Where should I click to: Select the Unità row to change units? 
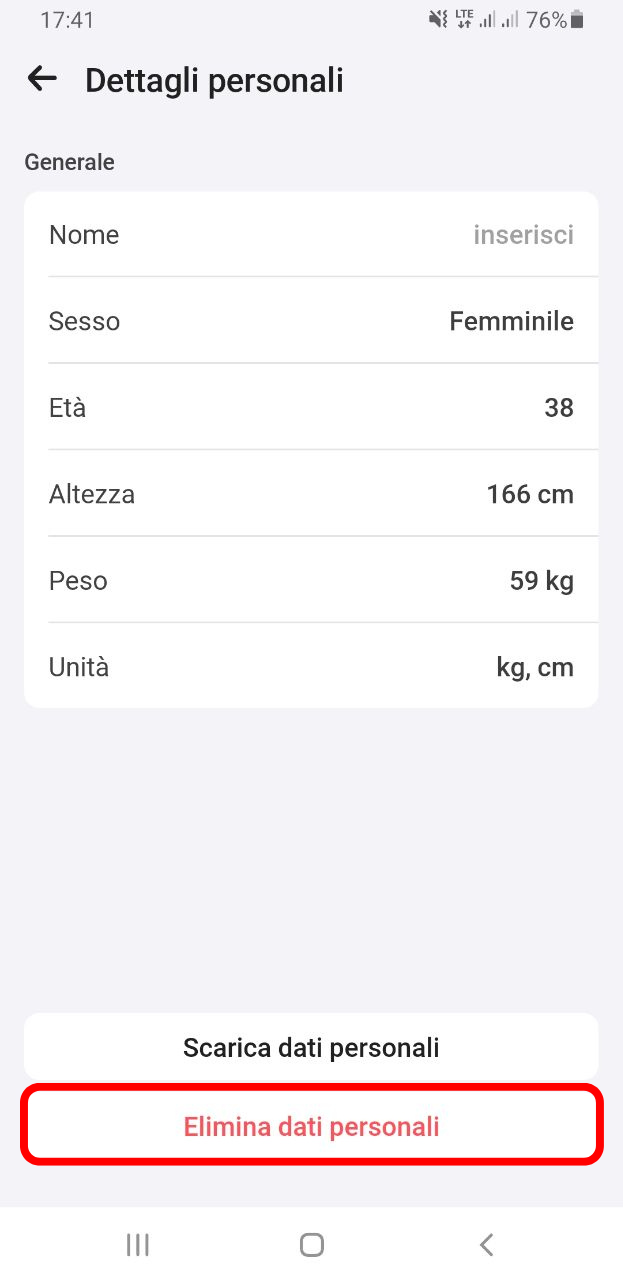coord(311,666)
